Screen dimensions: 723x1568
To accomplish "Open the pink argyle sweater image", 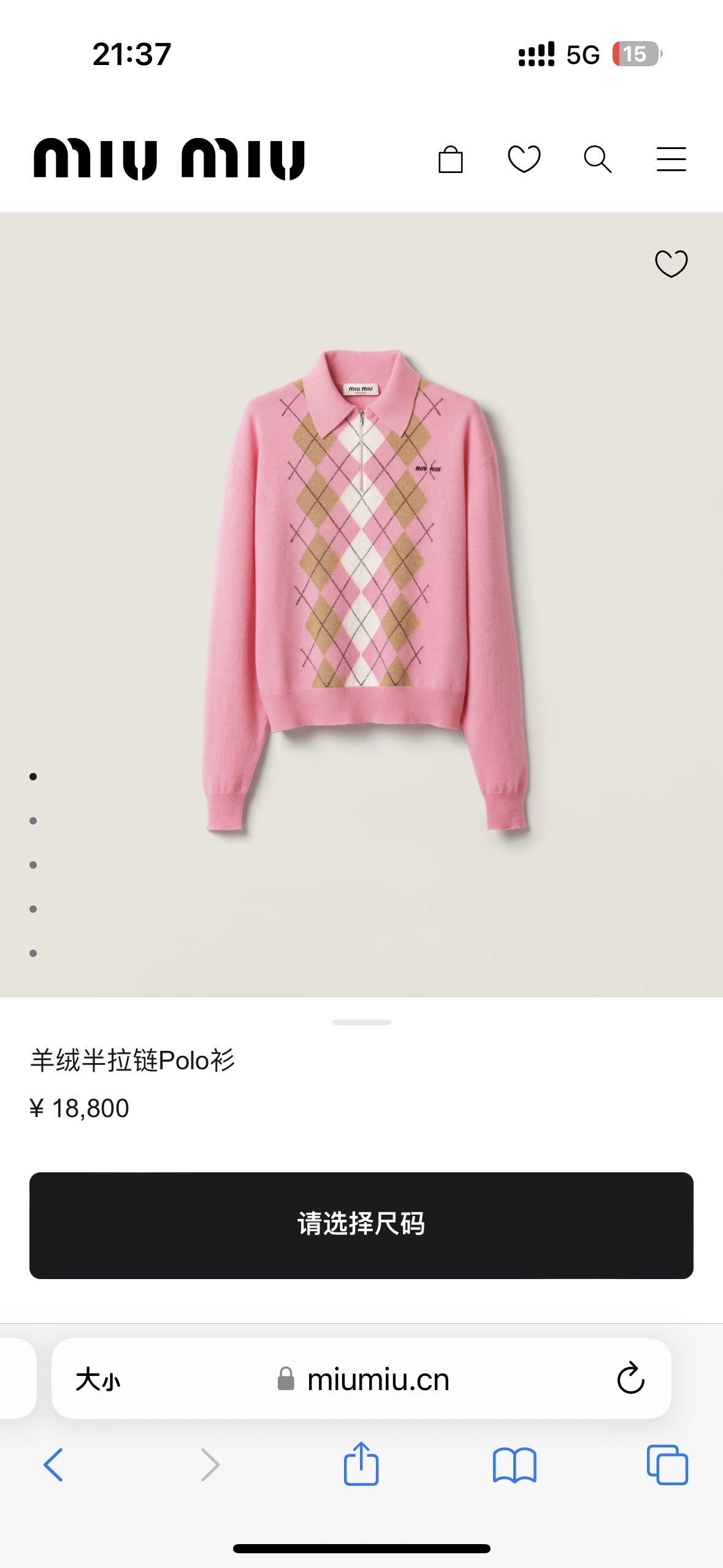I will pos(365,589).
